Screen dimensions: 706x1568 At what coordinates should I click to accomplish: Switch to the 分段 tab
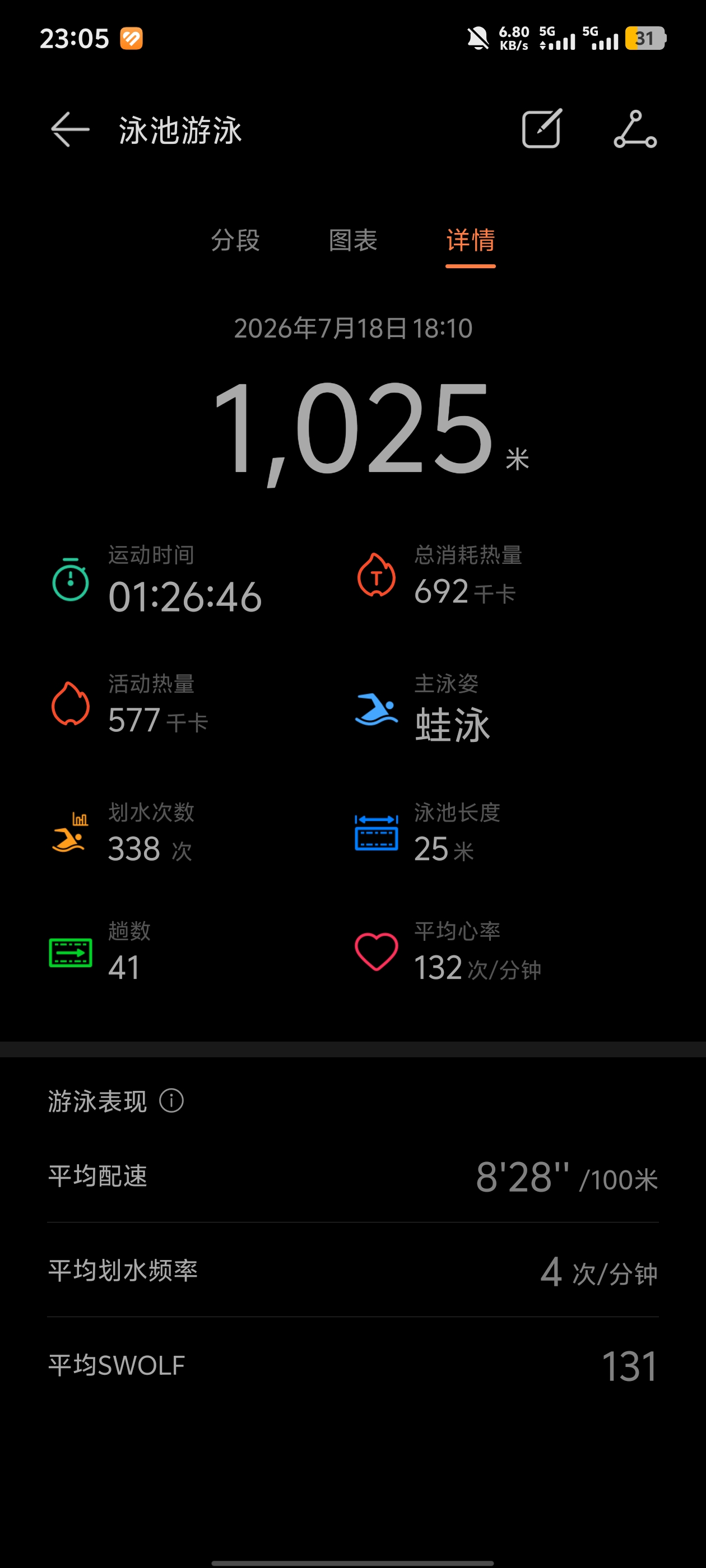click(x=235, y=240)
